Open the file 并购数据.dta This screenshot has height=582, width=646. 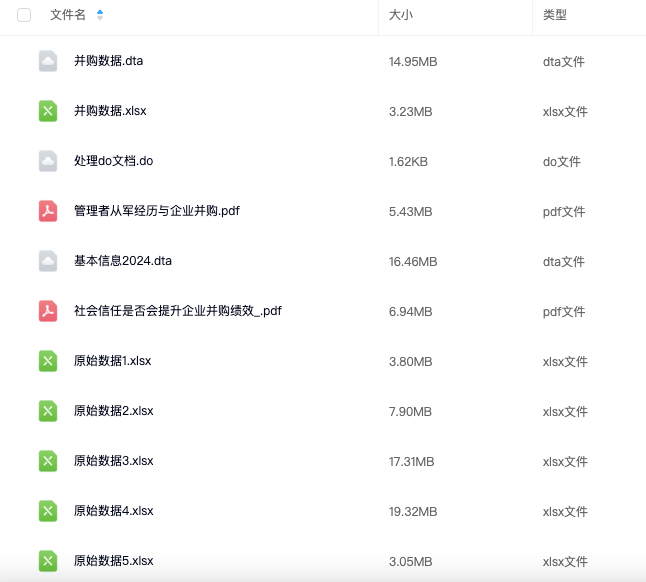(108, 61)
